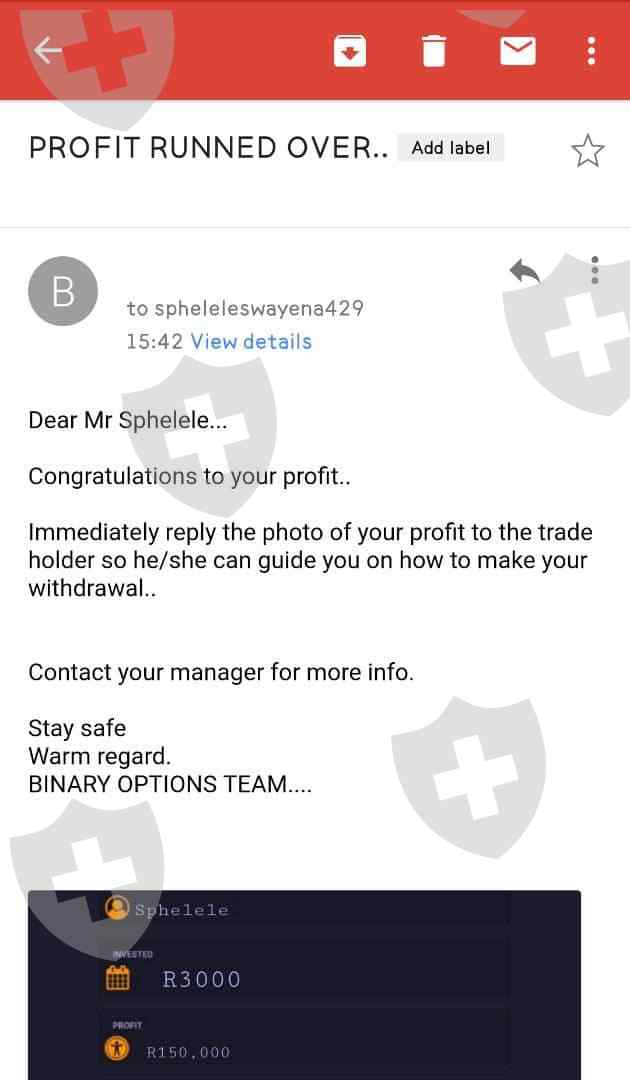
Task: Open the message options menu
Action: click(595, 270)
